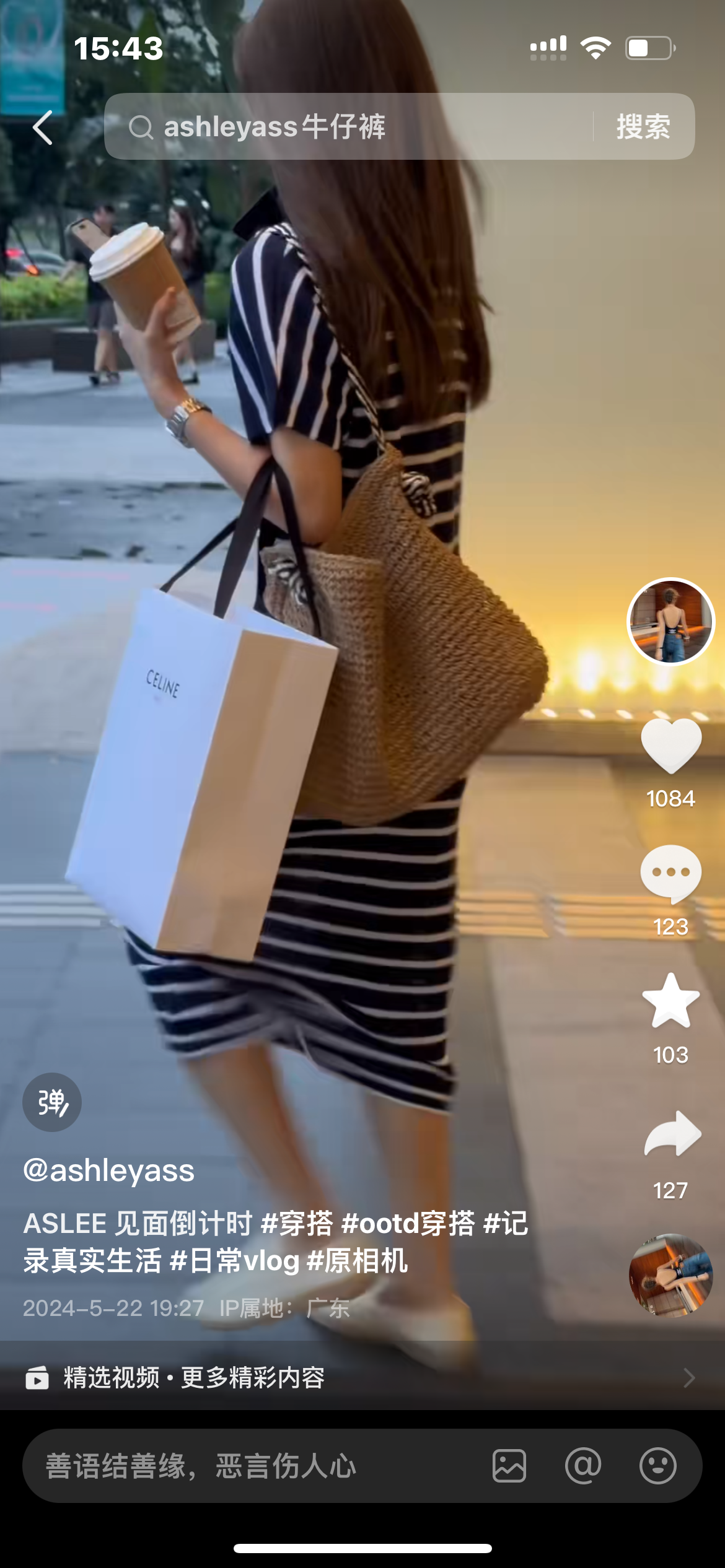Open the spinning music disc

(x=670, y=1274)
